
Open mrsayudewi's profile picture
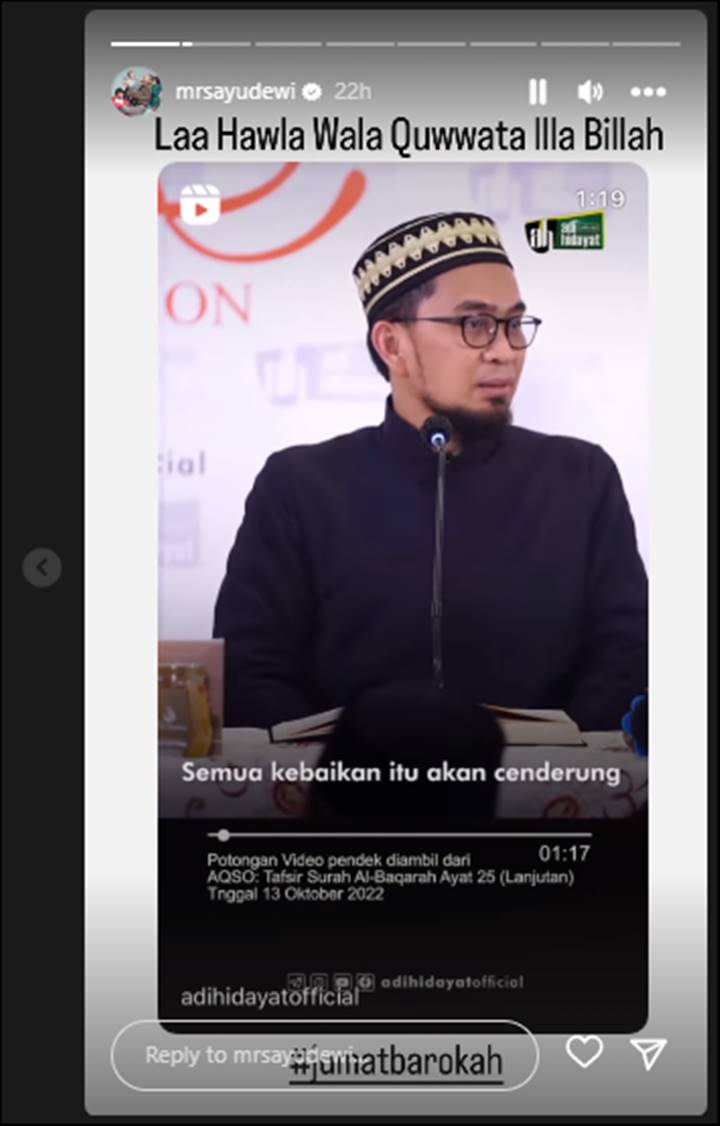pos(136,92)
